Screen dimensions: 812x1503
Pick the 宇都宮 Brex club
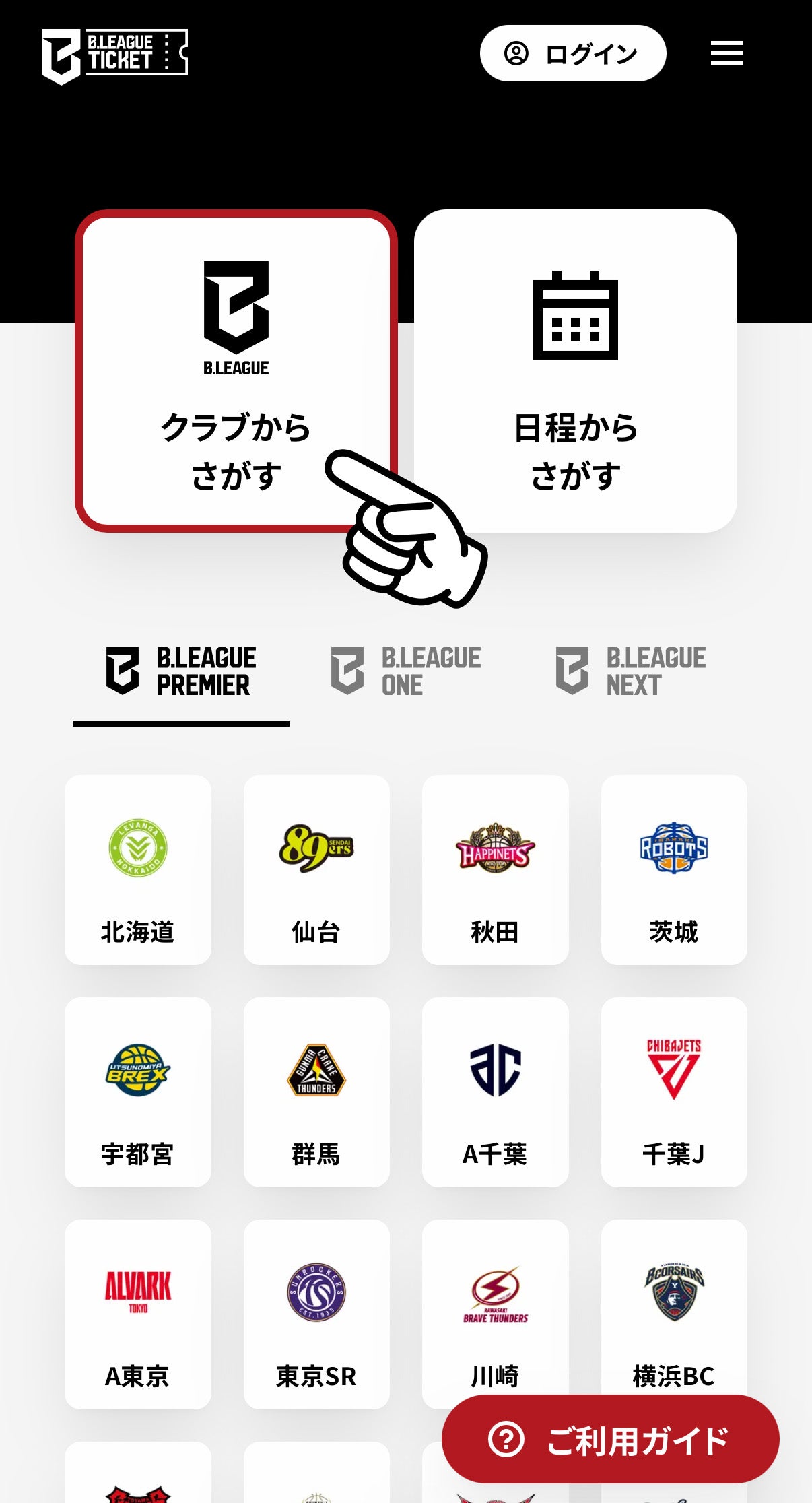(x=138, y=1092)
